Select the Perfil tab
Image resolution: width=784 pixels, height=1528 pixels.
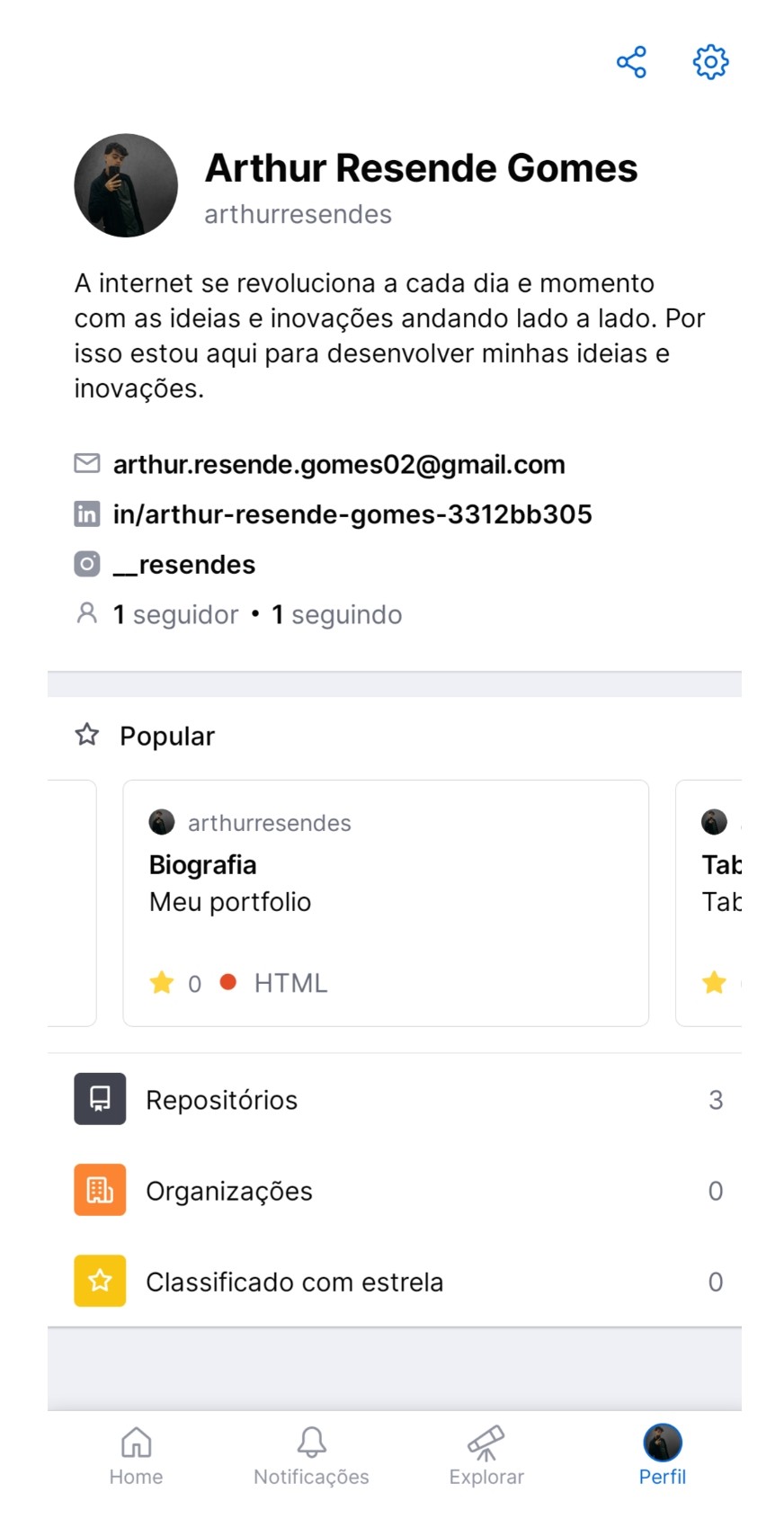pos(663,1456)
